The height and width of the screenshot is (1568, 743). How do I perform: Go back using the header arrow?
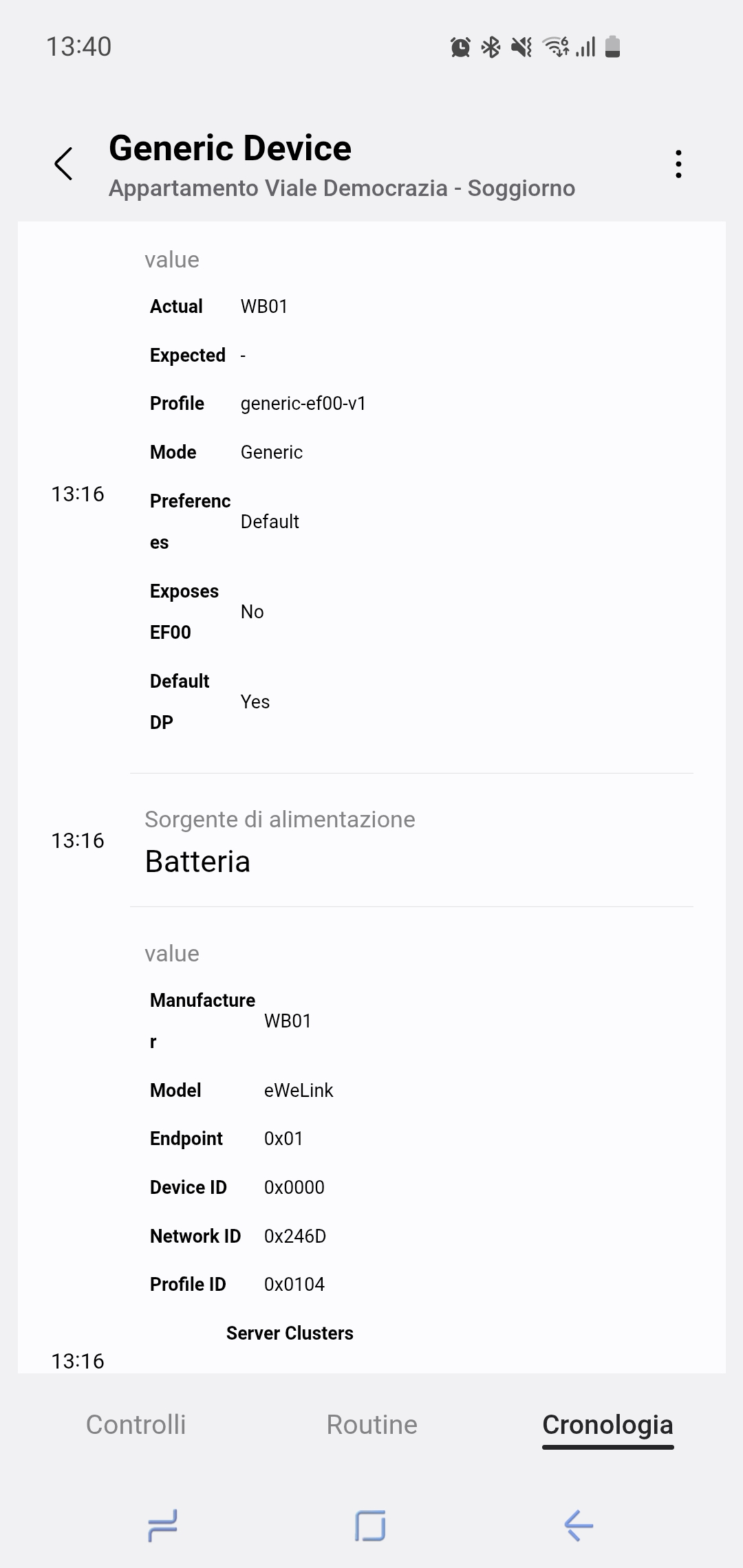tap(63, 164)
